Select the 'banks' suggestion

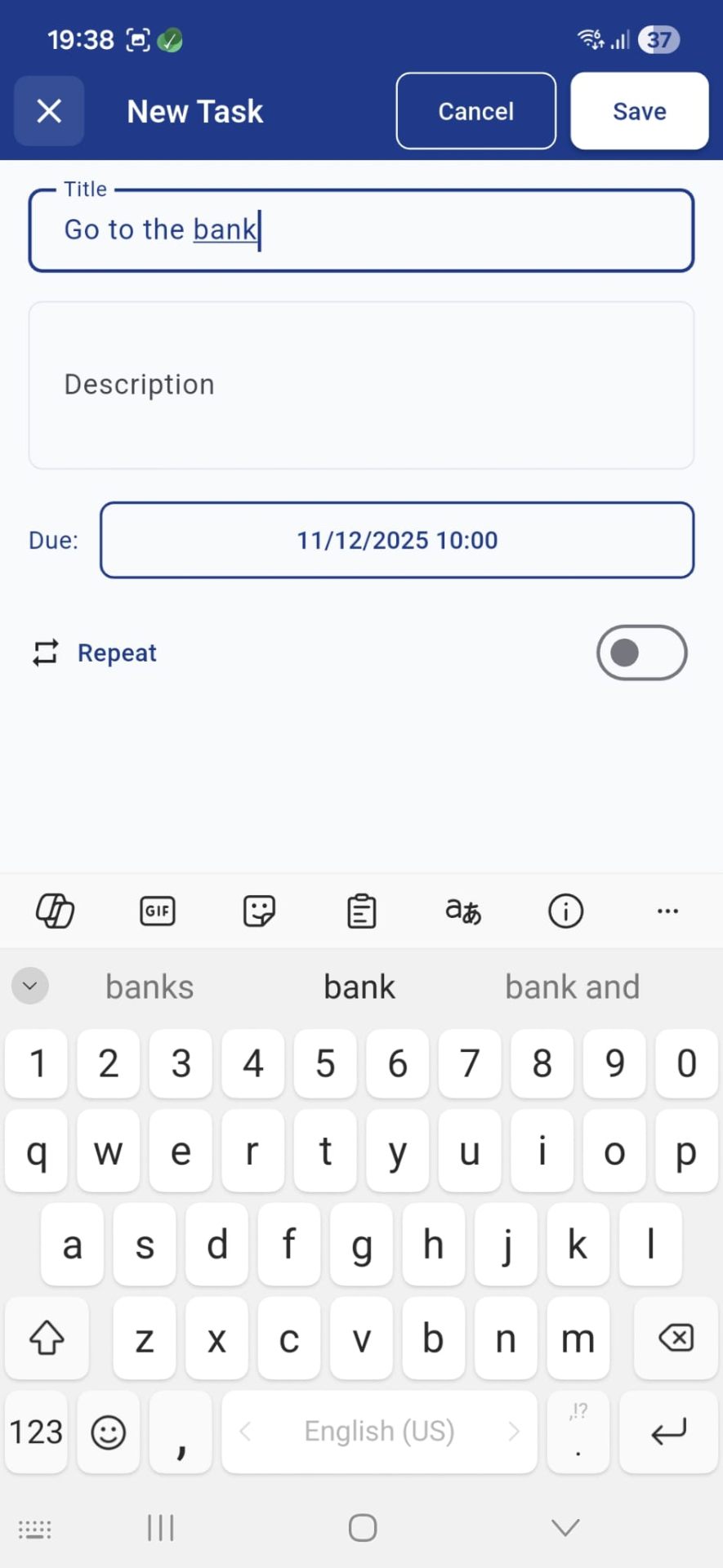(149, 986)
